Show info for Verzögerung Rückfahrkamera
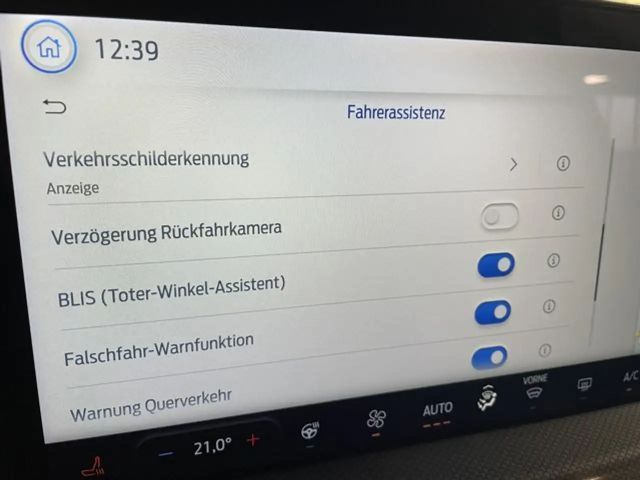Screen dimensions: 640x480 pos(558,213)
